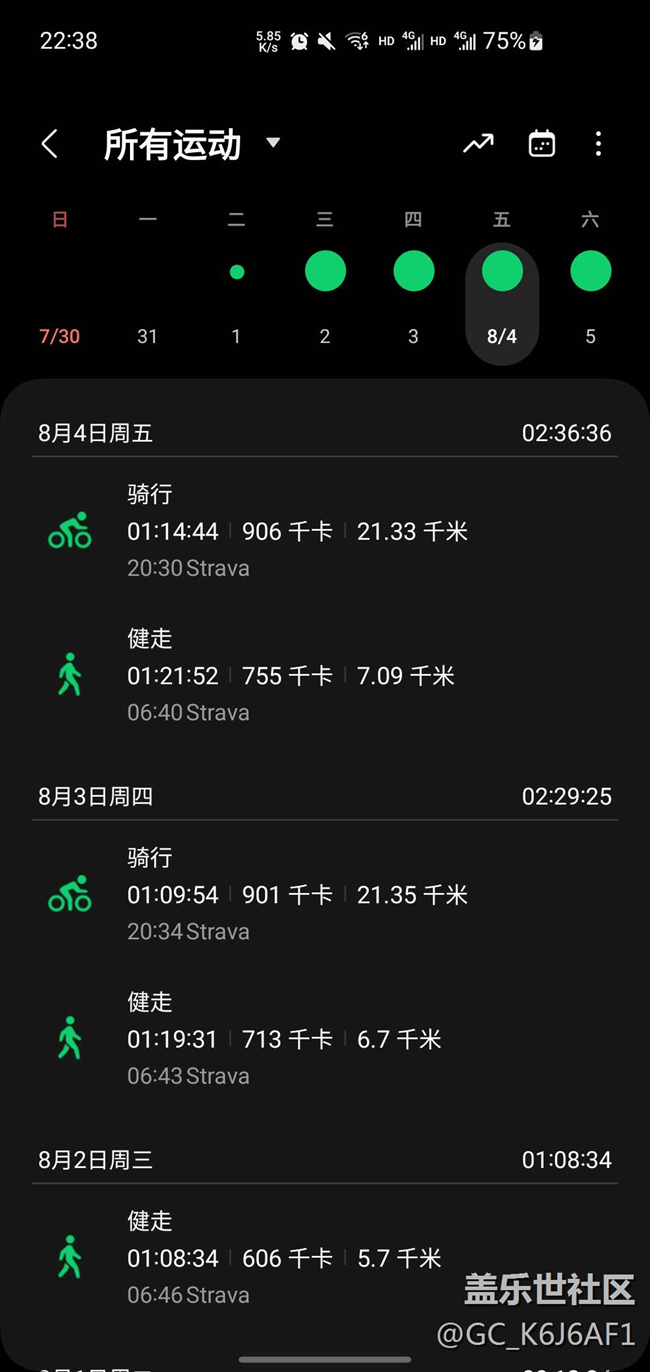View the 20:34 cycling workout on 8月3日
The height and width of the screenshot is (1372, 650).
(x=324, y=894)
